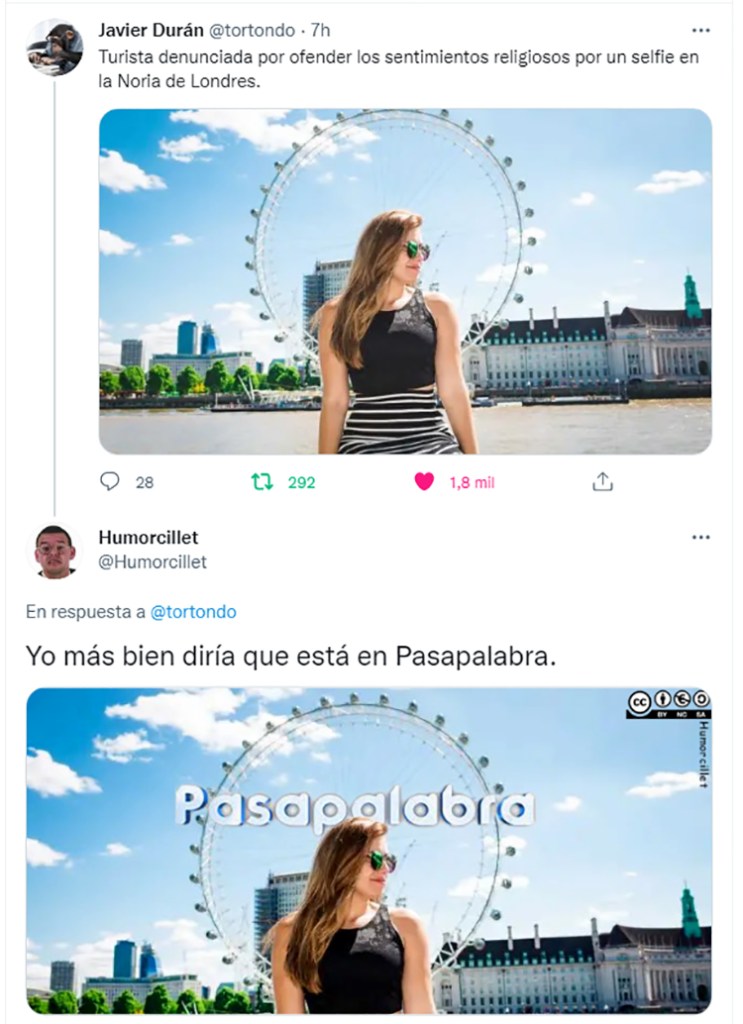The image size is (743, 1024).
Task: Share Javier Durán's tweet
Action: click(602, 482)
